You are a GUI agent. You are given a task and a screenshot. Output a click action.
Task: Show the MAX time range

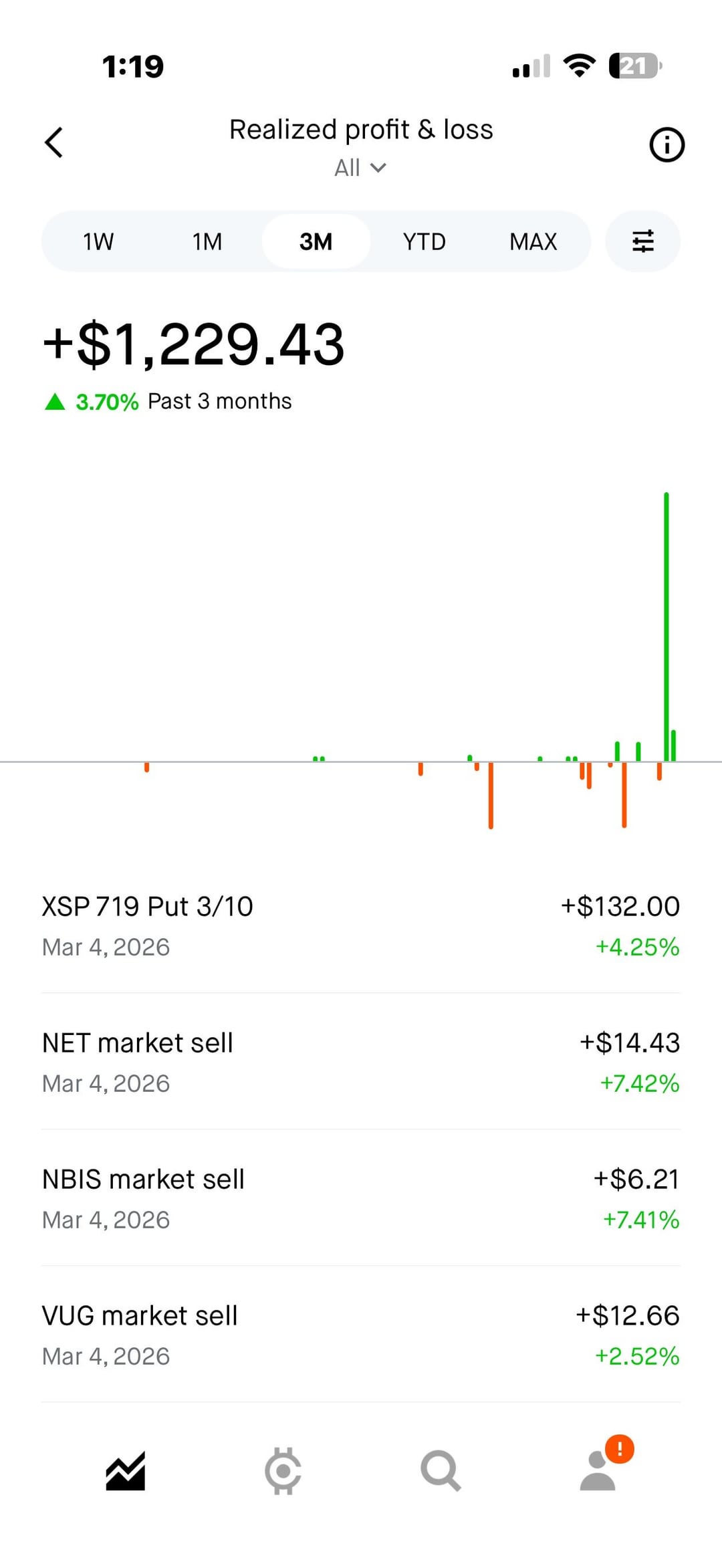(533, 241)
